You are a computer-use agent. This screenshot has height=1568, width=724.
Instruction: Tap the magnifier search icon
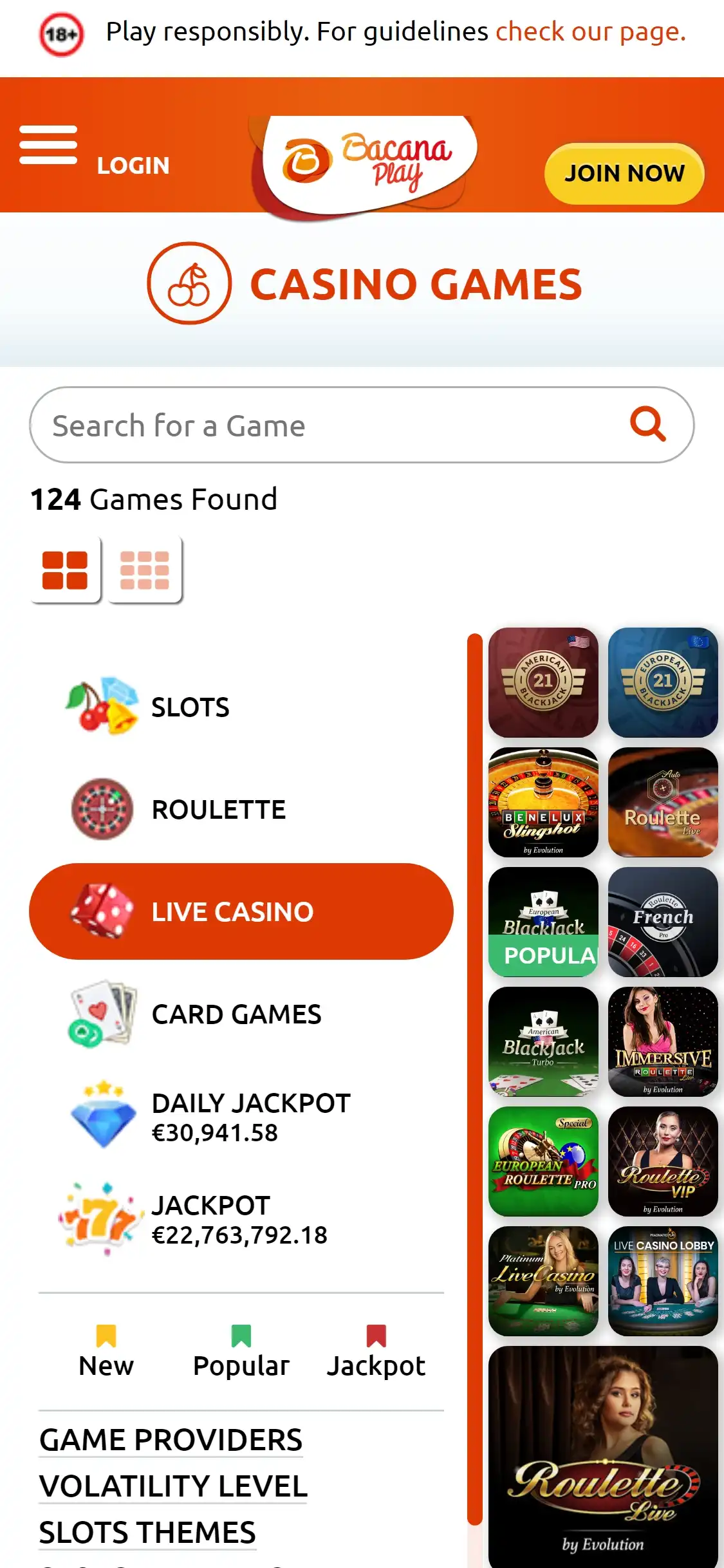pyautogui.click(x=647, y=424)
